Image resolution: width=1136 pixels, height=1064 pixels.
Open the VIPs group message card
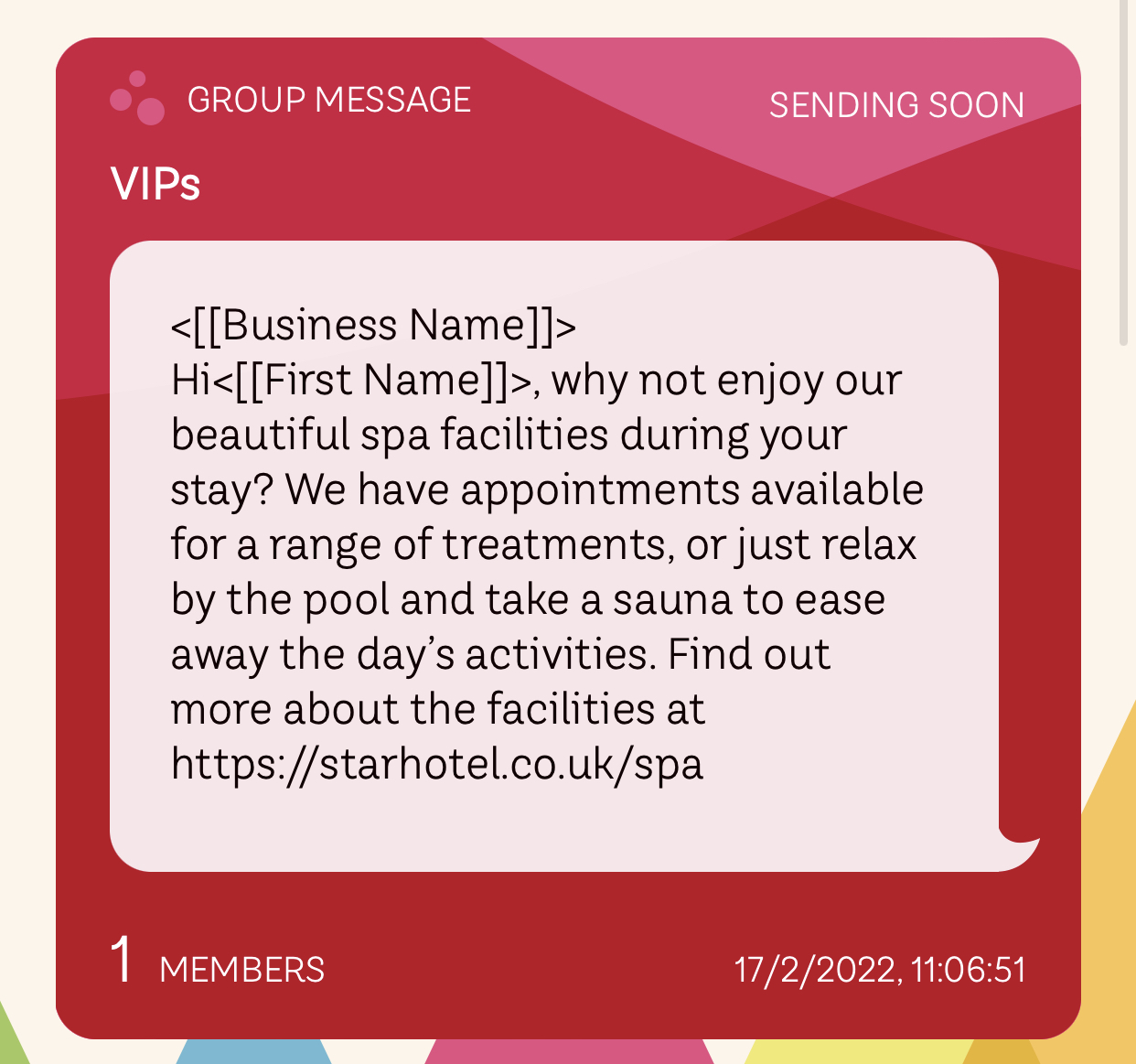pyautogui.click(x=155, y=184)
